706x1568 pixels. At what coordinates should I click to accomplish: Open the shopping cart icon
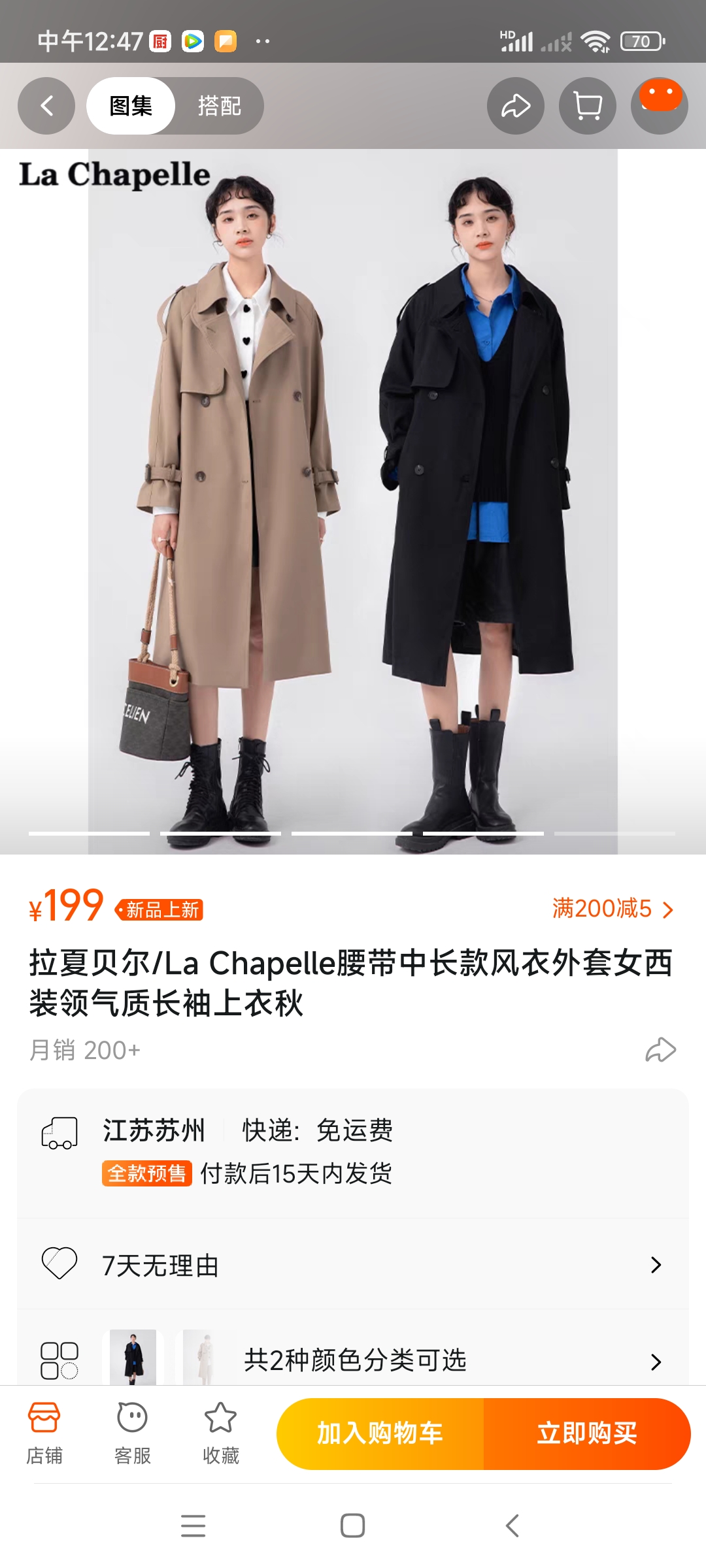(x=587, y=106)
